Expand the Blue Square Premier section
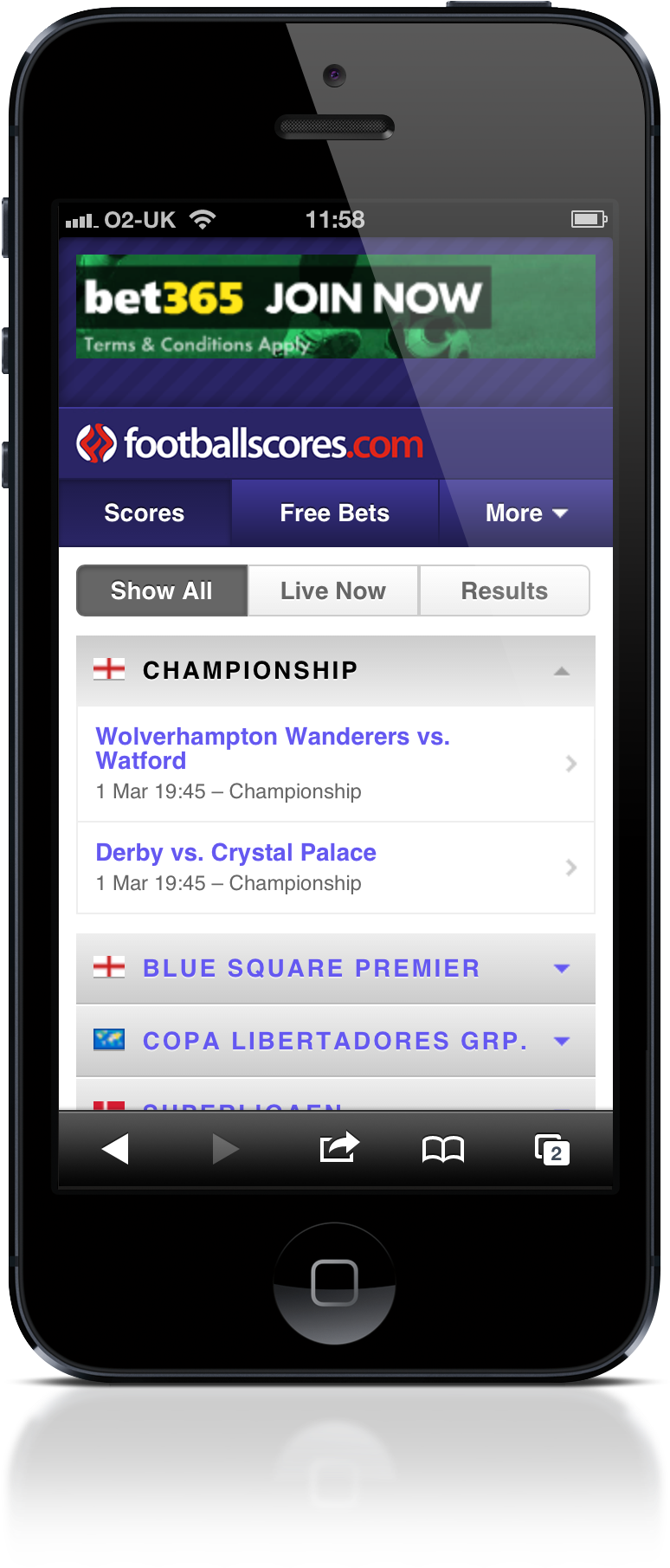The width and height of the screenshot is (670, 1568). coord(335,968)
